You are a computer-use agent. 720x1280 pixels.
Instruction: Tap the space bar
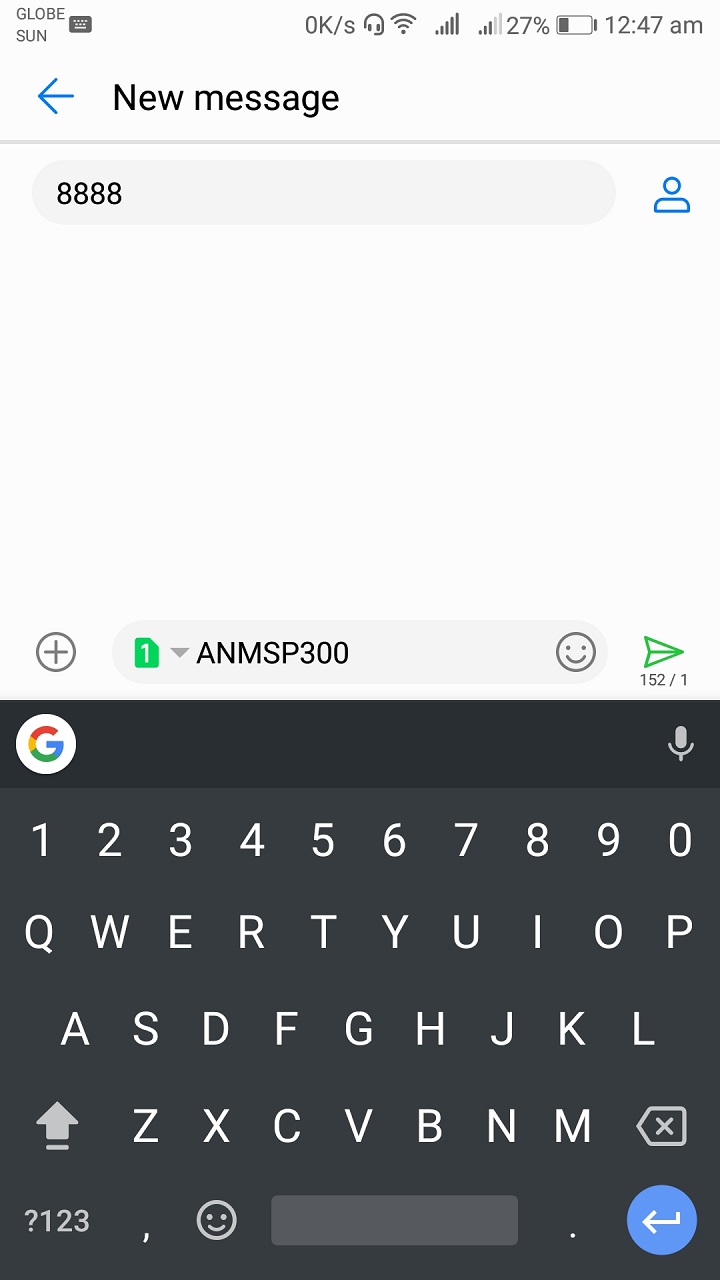pyautogui.click(x=394, y=1220)
